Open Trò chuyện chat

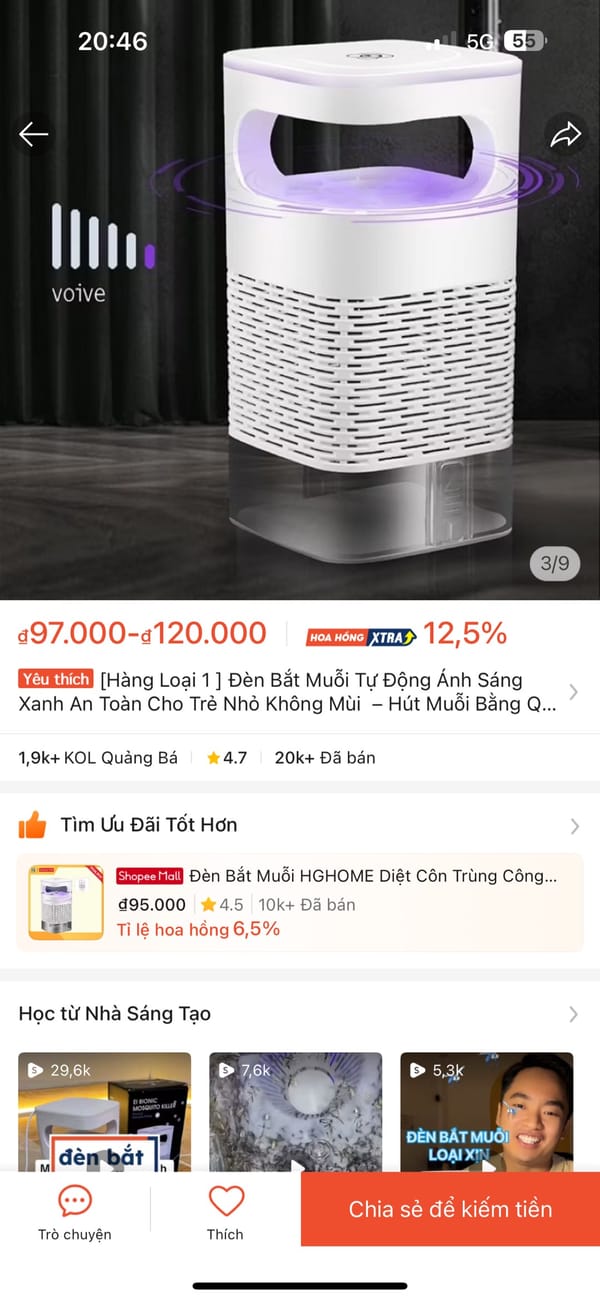pos(75,1211)
